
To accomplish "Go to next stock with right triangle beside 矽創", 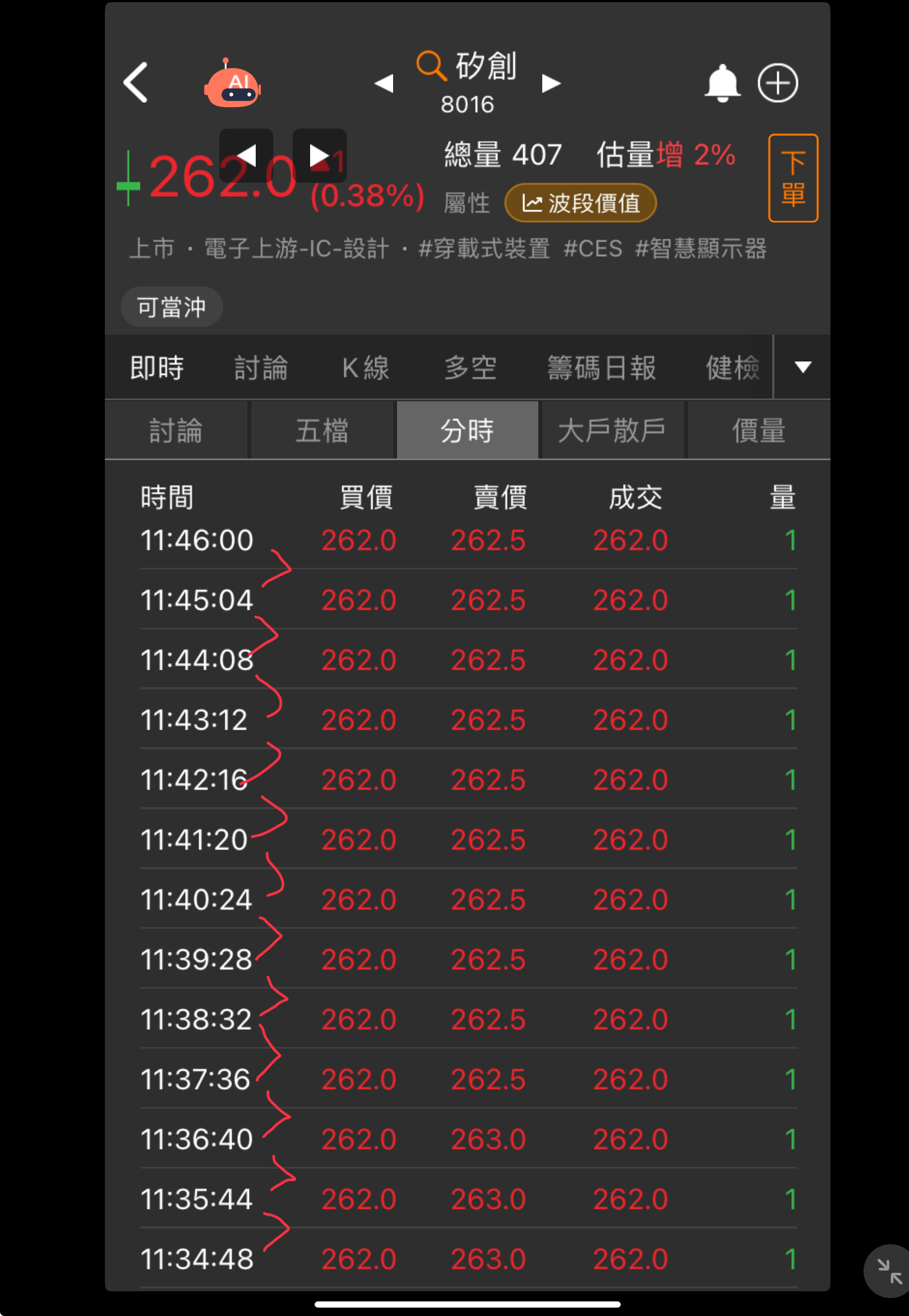I will [551, 83].
